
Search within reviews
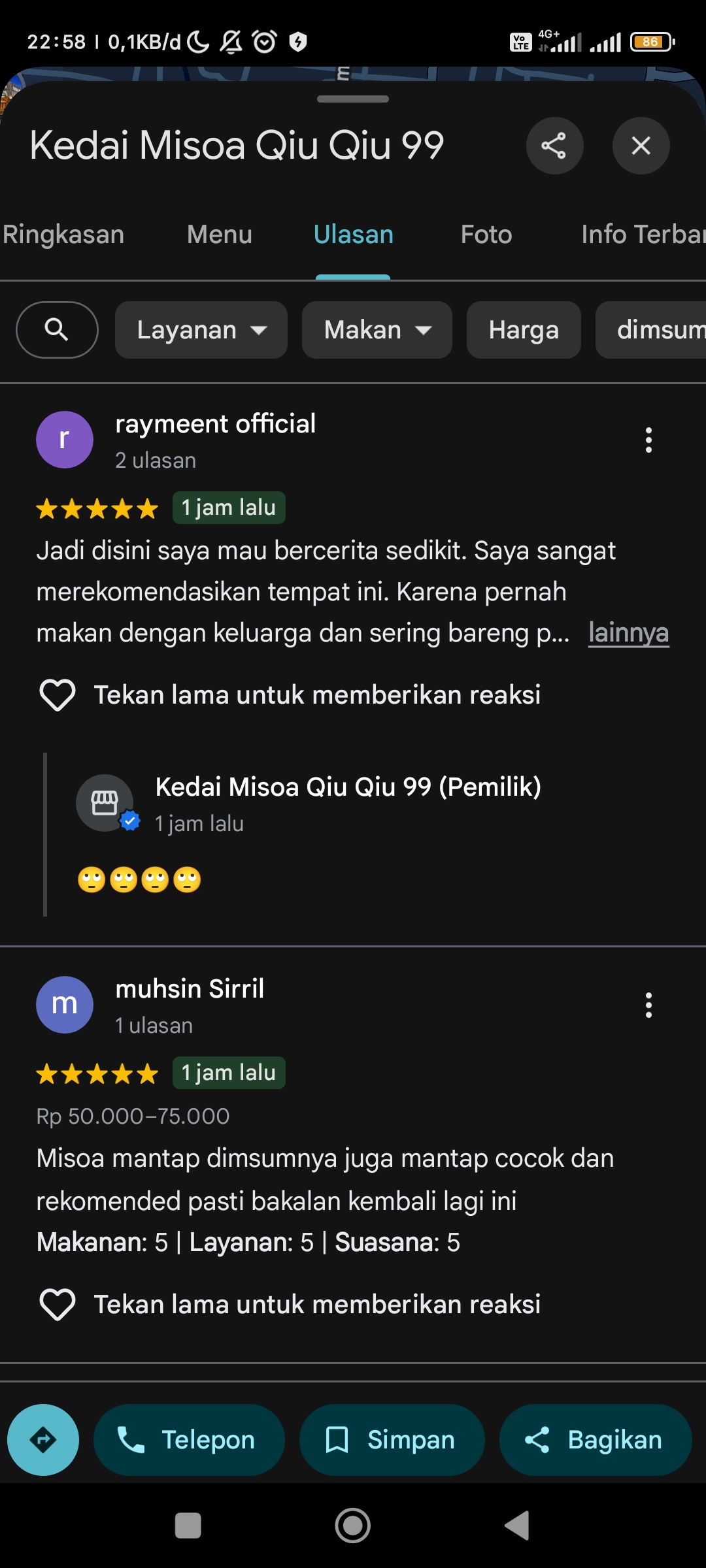click(x=57, y=330)
